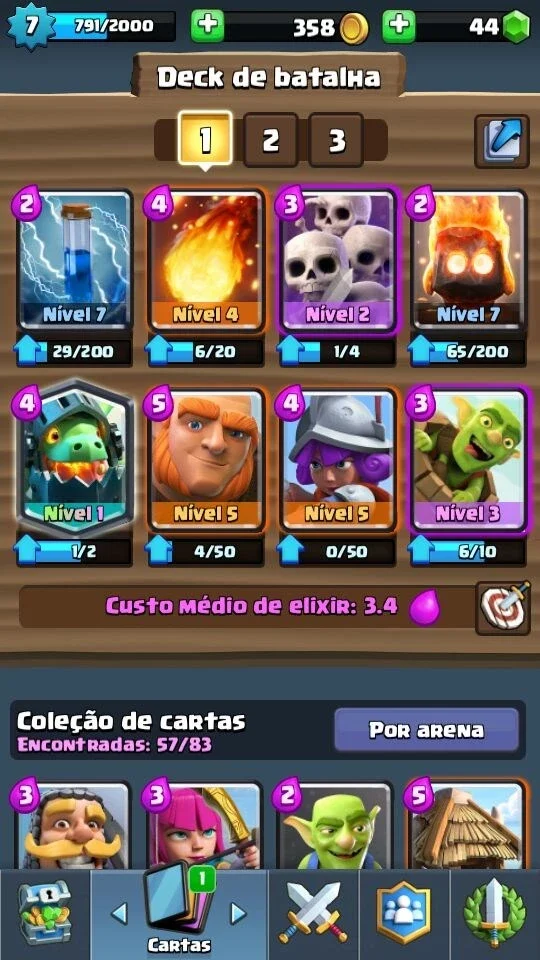
Task: Tap the green plus button to add gems
Action: pyautogui.click(x=399, y=27)
